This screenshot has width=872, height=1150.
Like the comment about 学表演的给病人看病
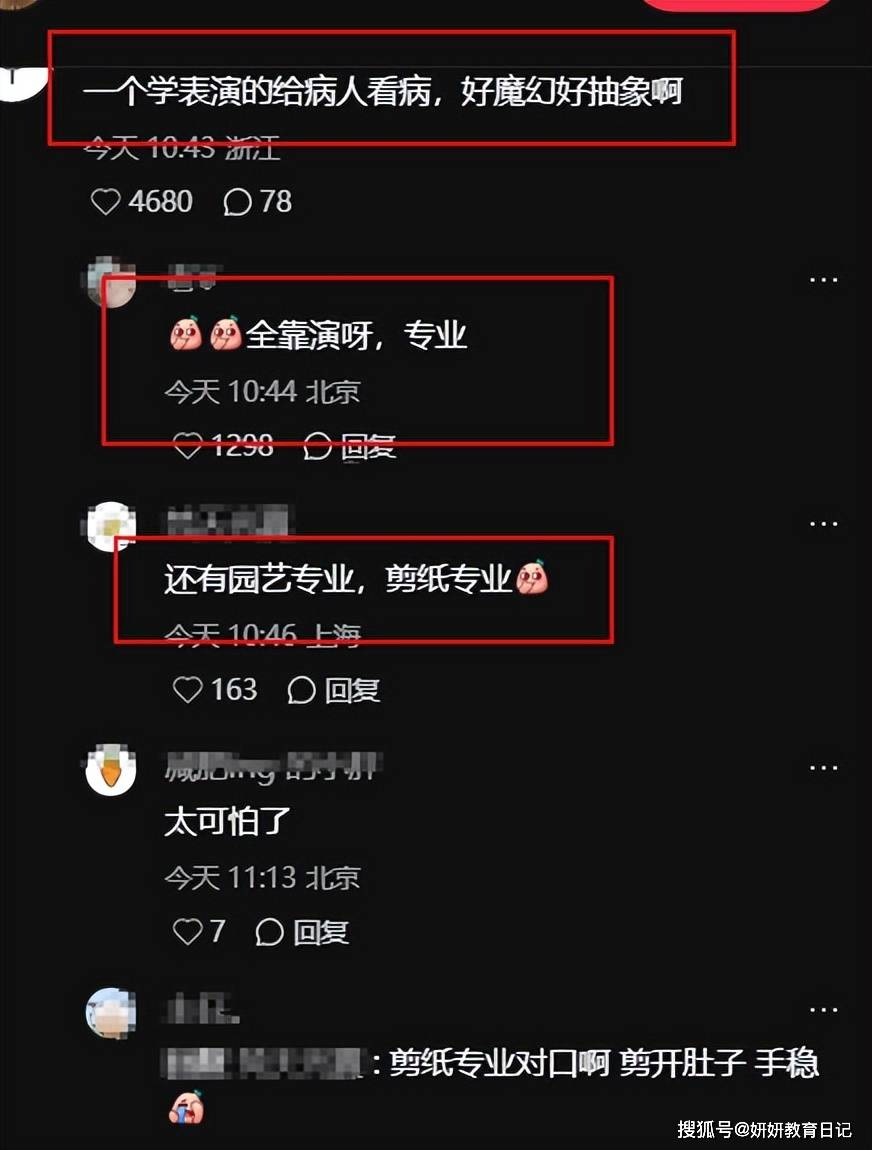click(x=106, y=202)
